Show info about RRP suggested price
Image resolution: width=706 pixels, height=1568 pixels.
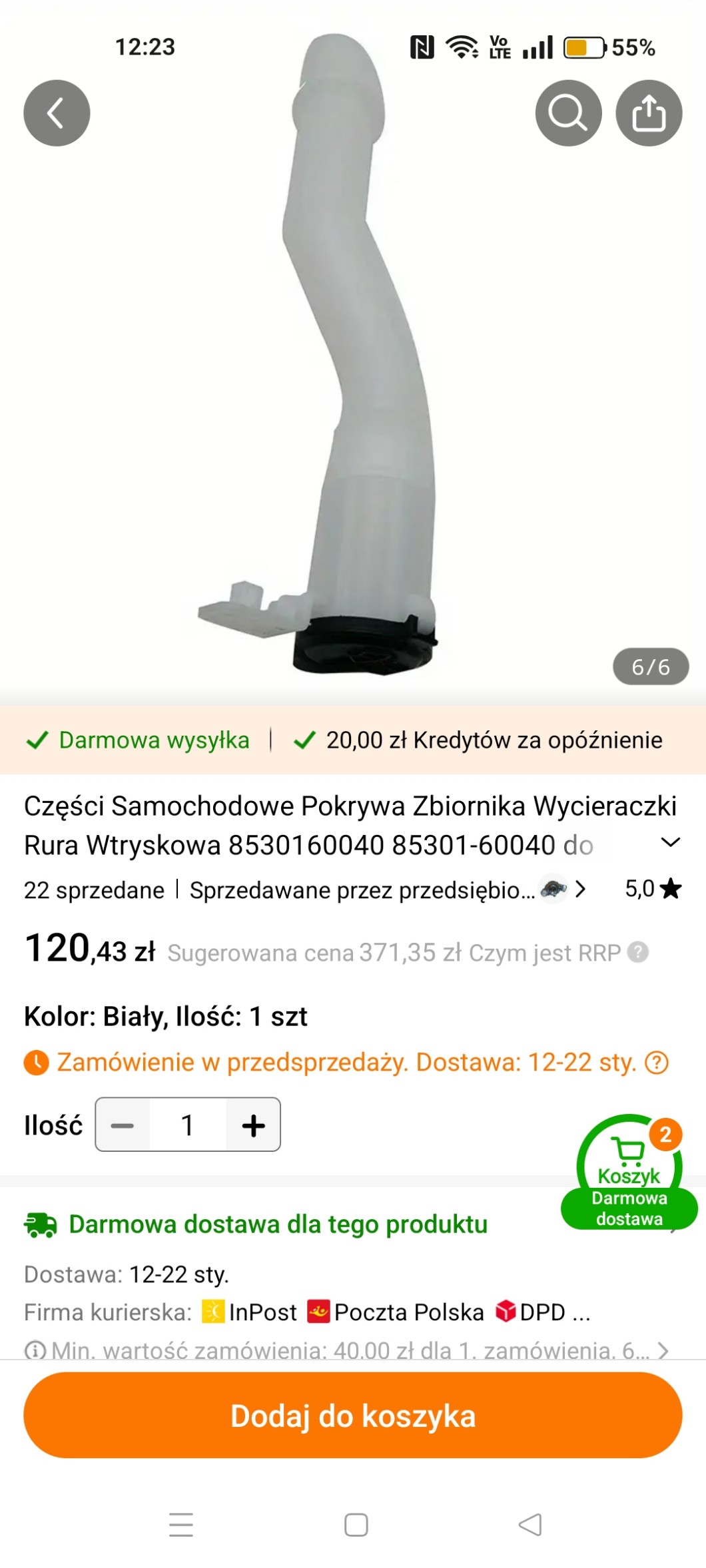click(638, 952)
